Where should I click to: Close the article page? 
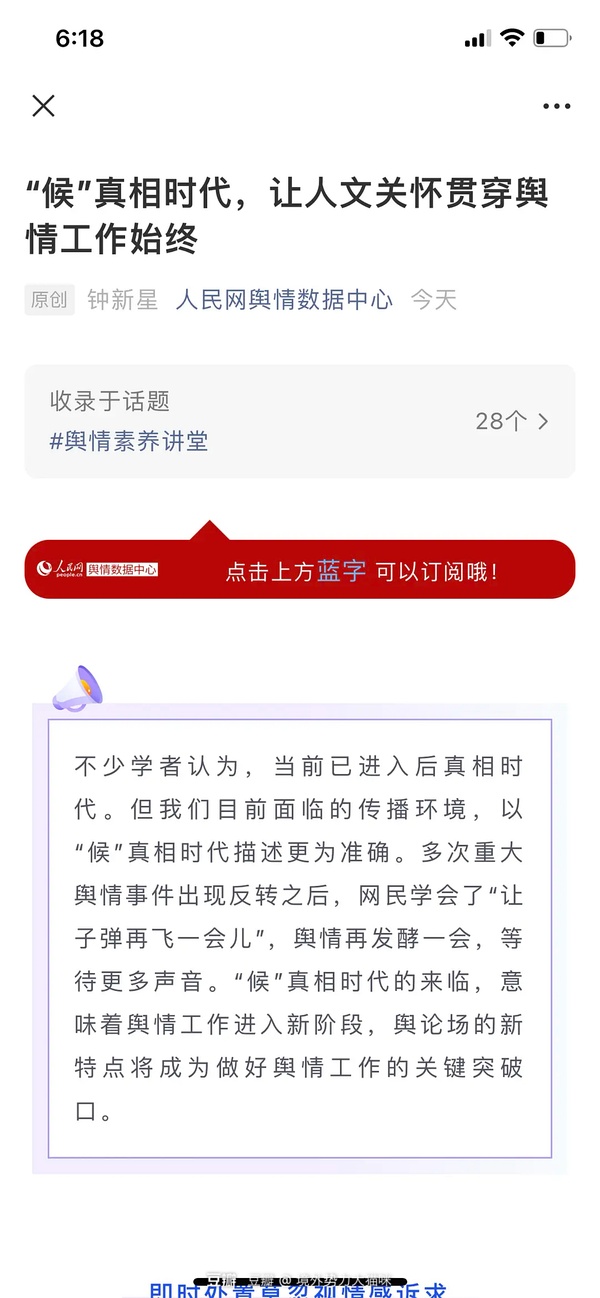[x=43, y=106]
